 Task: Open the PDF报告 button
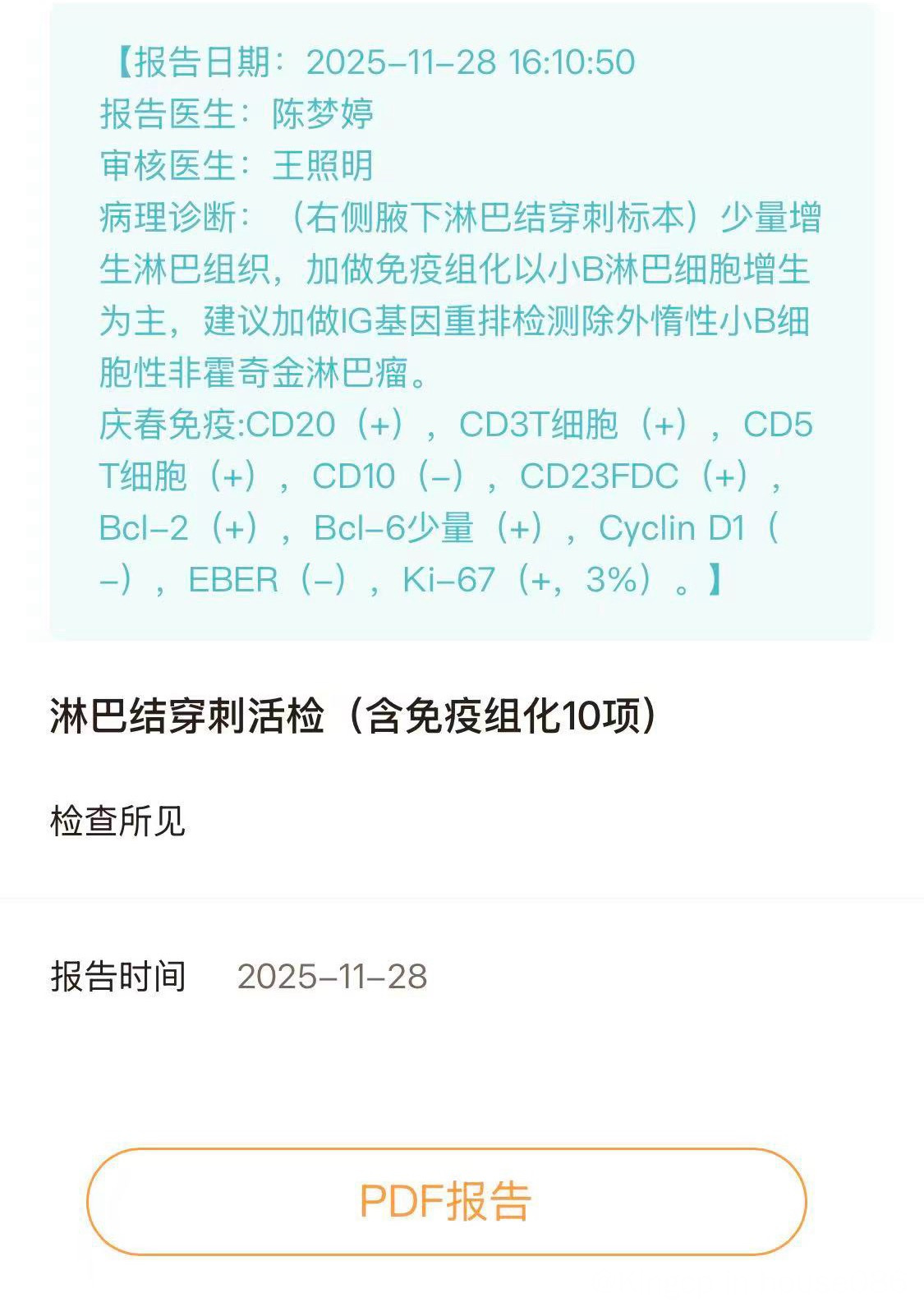[446, 1201]
